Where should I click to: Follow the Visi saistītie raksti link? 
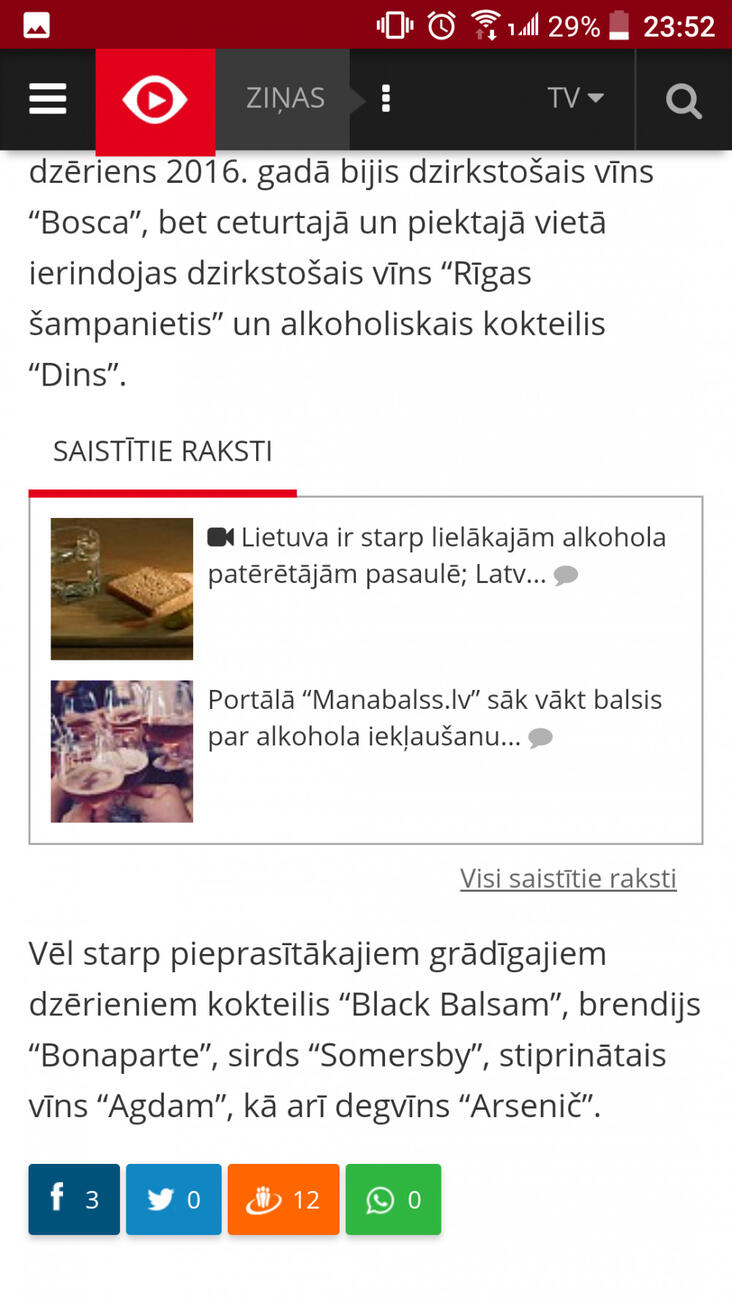[568, 878]
